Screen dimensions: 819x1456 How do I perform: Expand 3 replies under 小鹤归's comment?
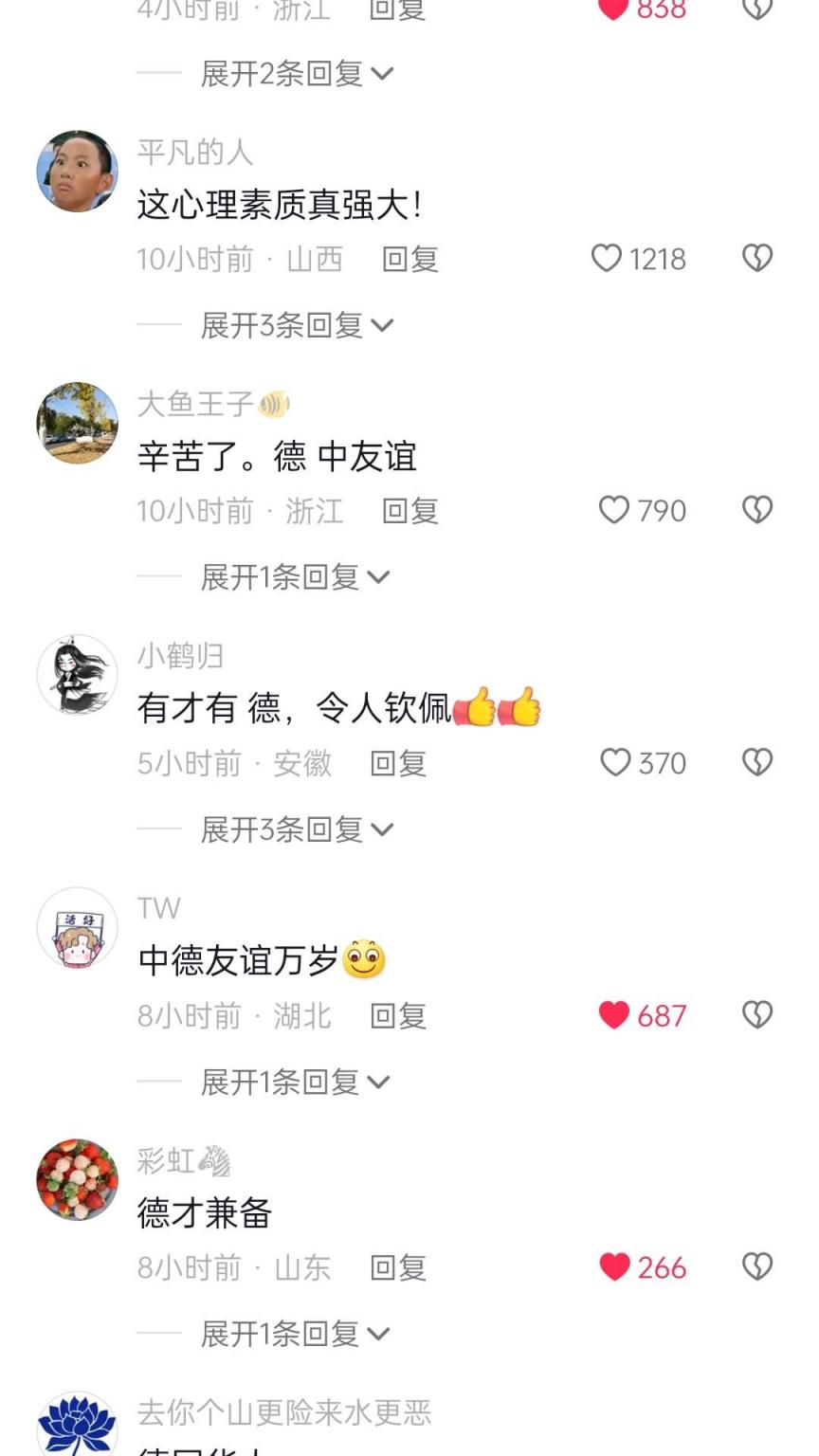[296, 829]
